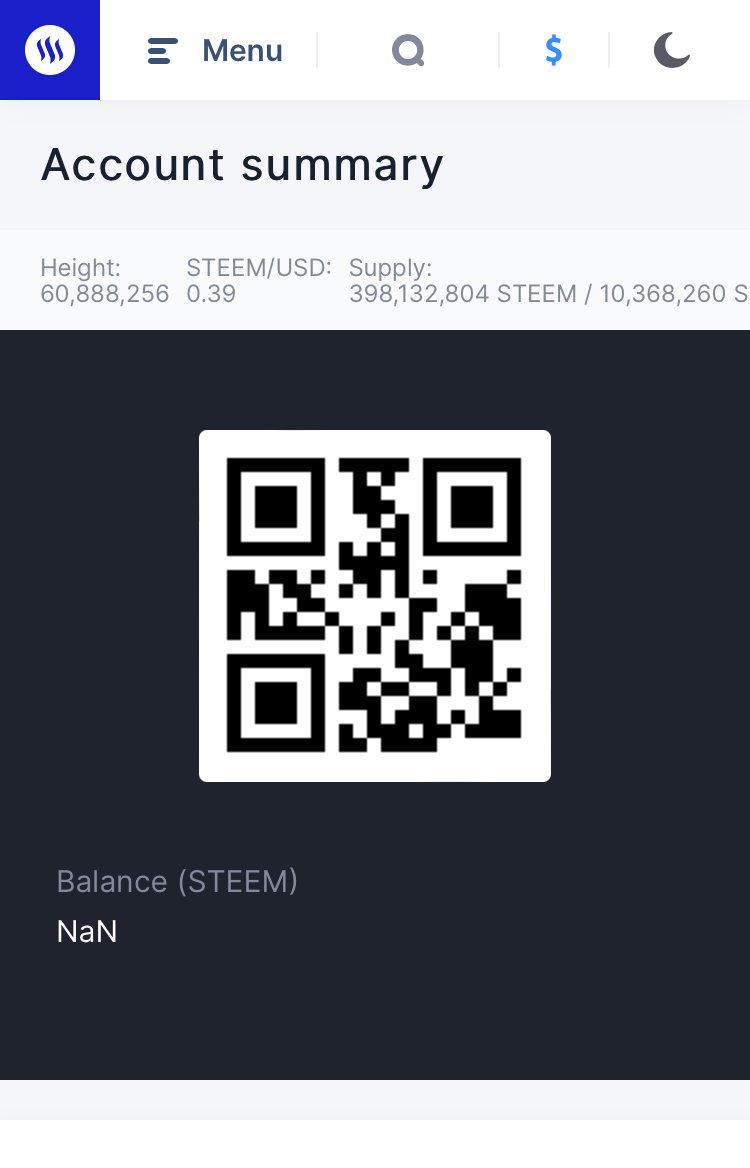Open the Steem logo home link
This screenshot has height=1168, width=750.
point(49,50)
